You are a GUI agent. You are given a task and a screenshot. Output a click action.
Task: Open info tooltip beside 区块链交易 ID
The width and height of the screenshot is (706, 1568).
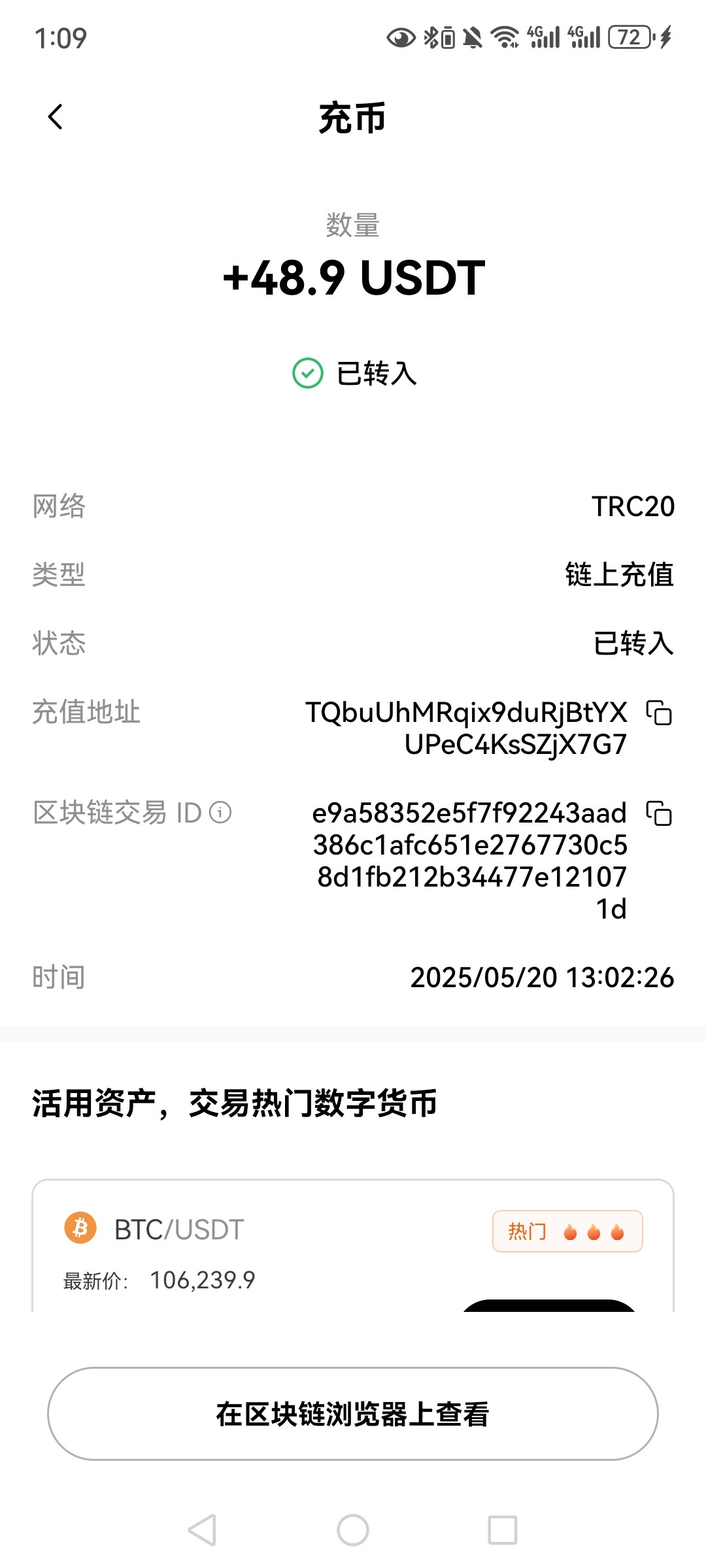(x=220, y=813)
